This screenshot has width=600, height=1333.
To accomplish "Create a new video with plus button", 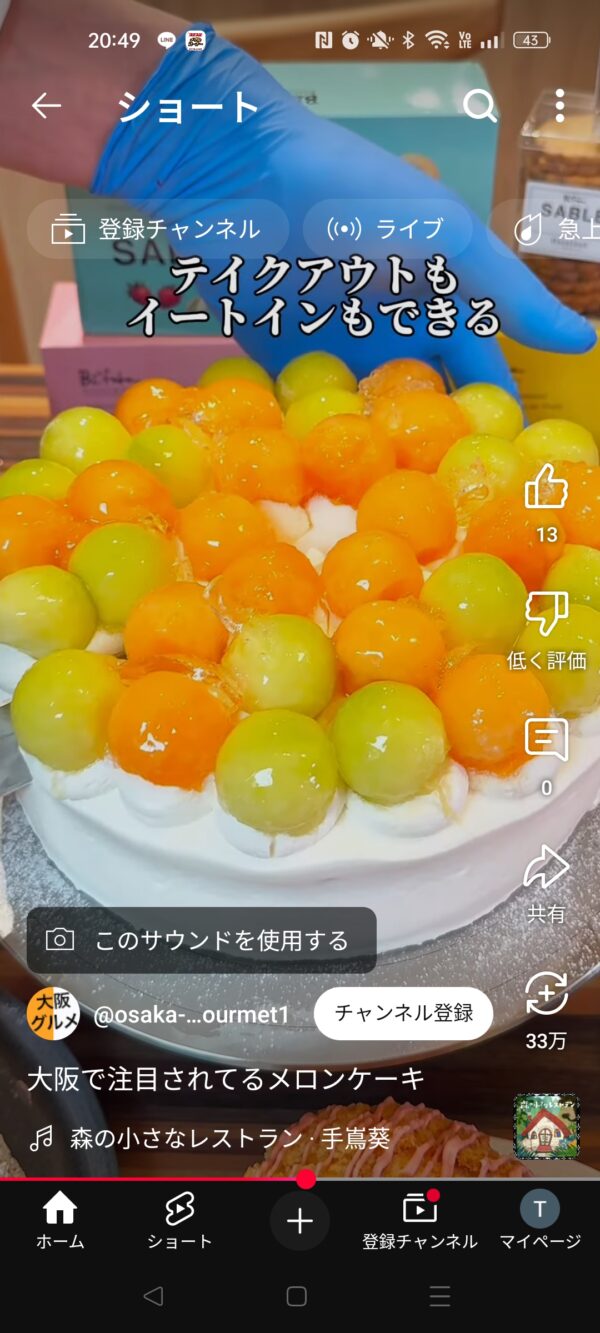I will click(300, 1221).
